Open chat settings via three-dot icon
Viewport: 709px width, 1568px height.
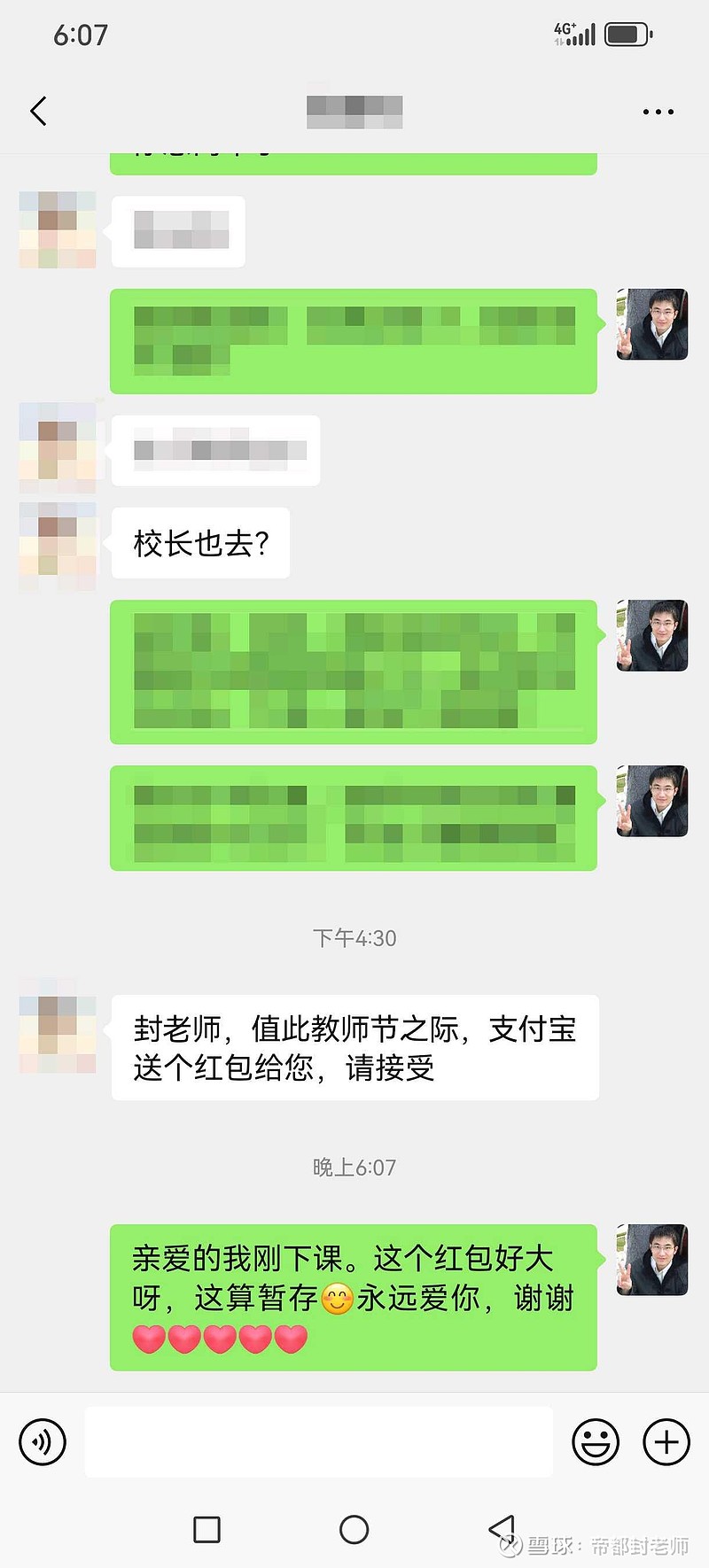coord(658,111)
